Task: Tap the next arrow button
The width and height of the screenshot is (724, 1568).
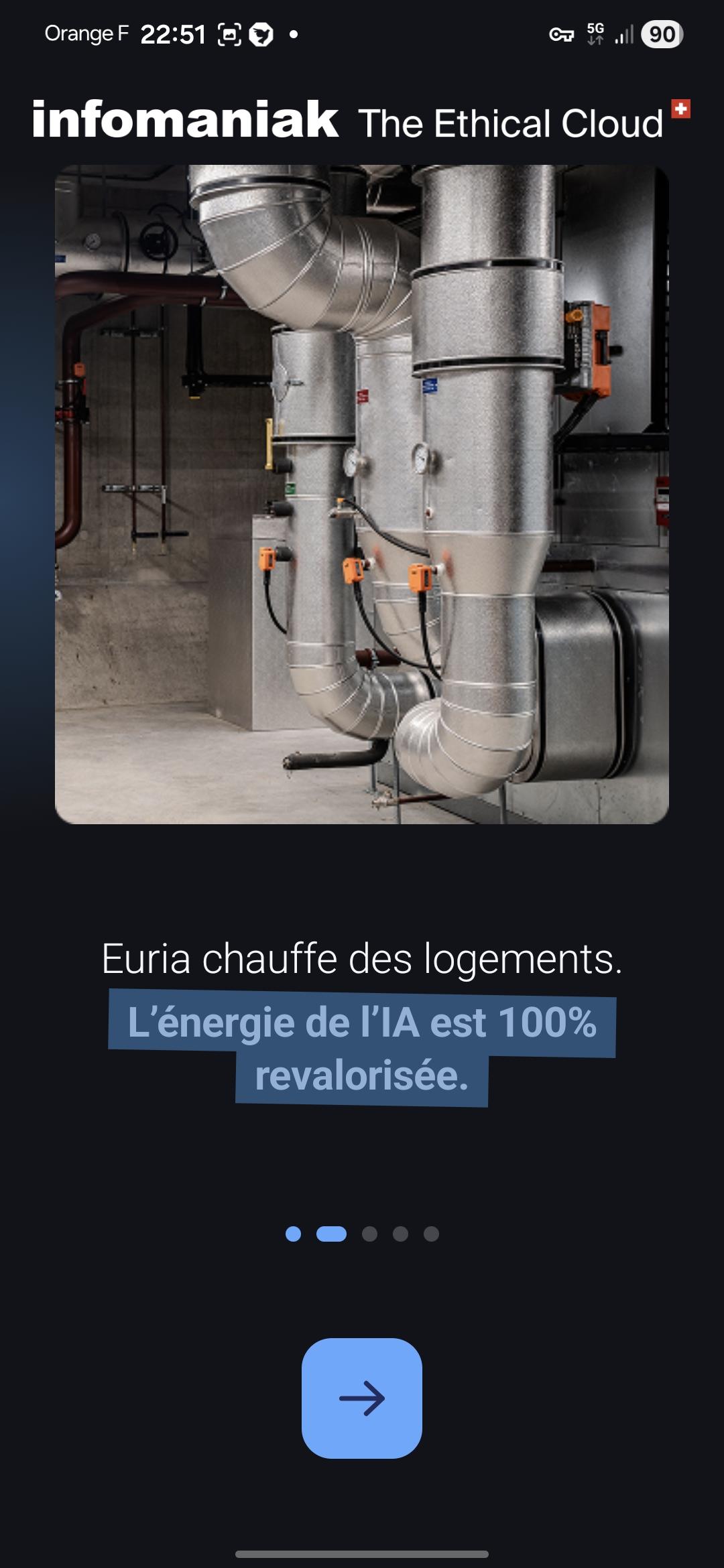Action: [x=361, y=1398]
